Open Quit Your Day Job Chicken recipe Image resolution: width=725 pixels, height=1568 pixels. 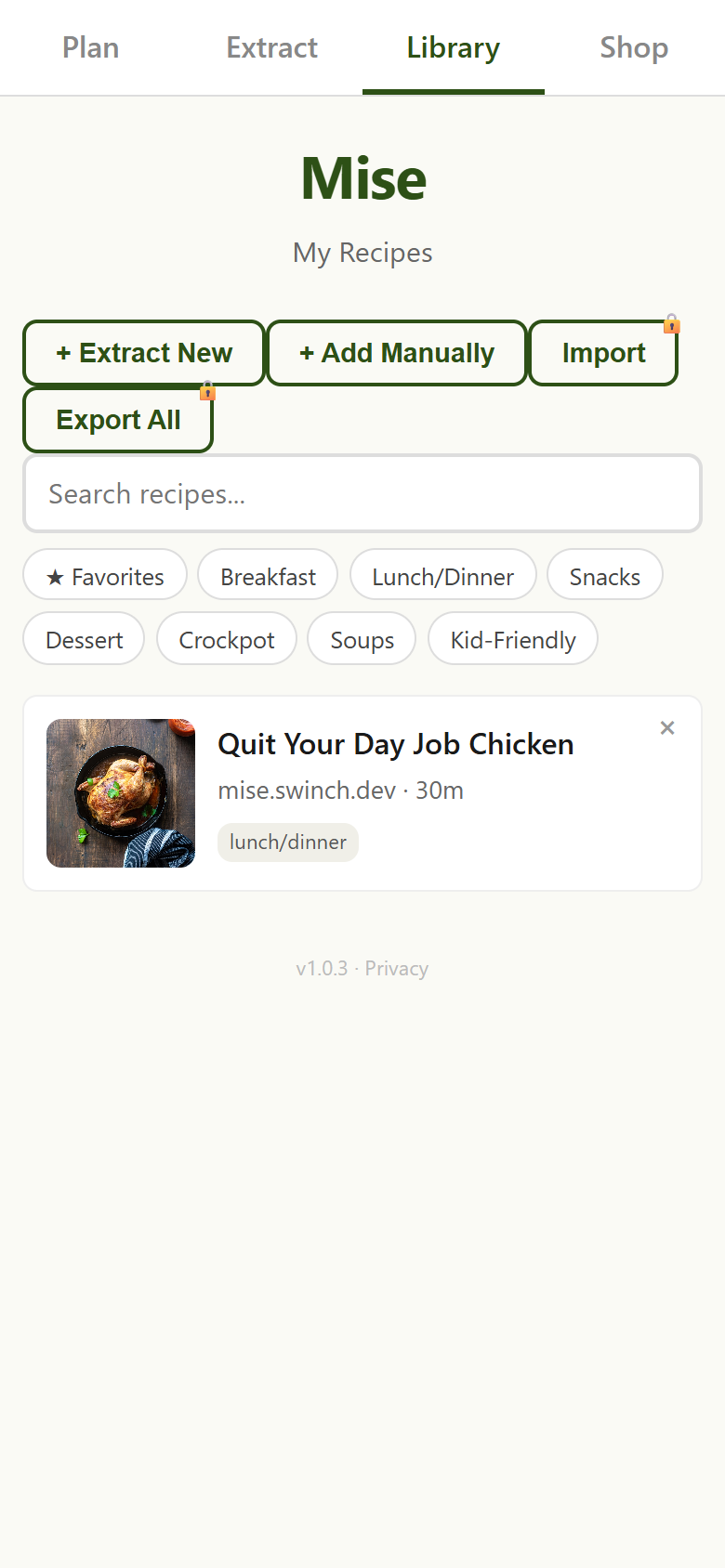tap(395, 744)
